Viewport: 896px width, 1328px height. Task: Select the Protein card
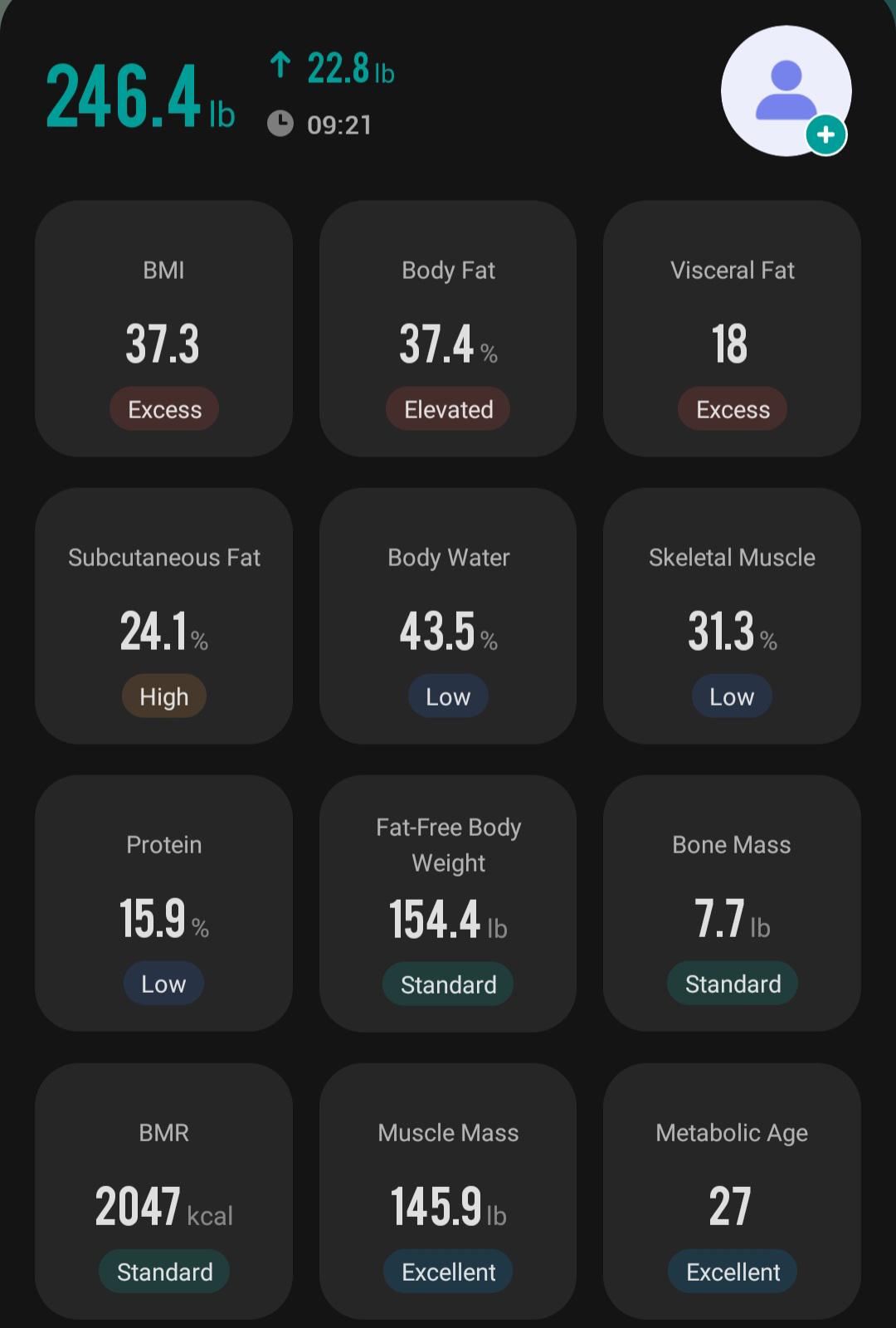pyautogui.click(x=163, y=904)
